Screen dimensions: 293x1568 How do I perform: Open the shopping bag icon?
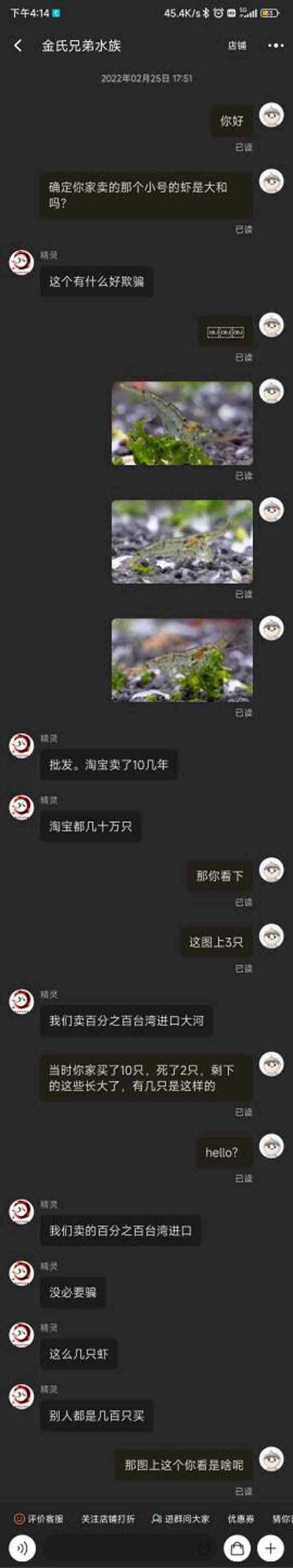pyautogui.click(x=238, y=1548)
